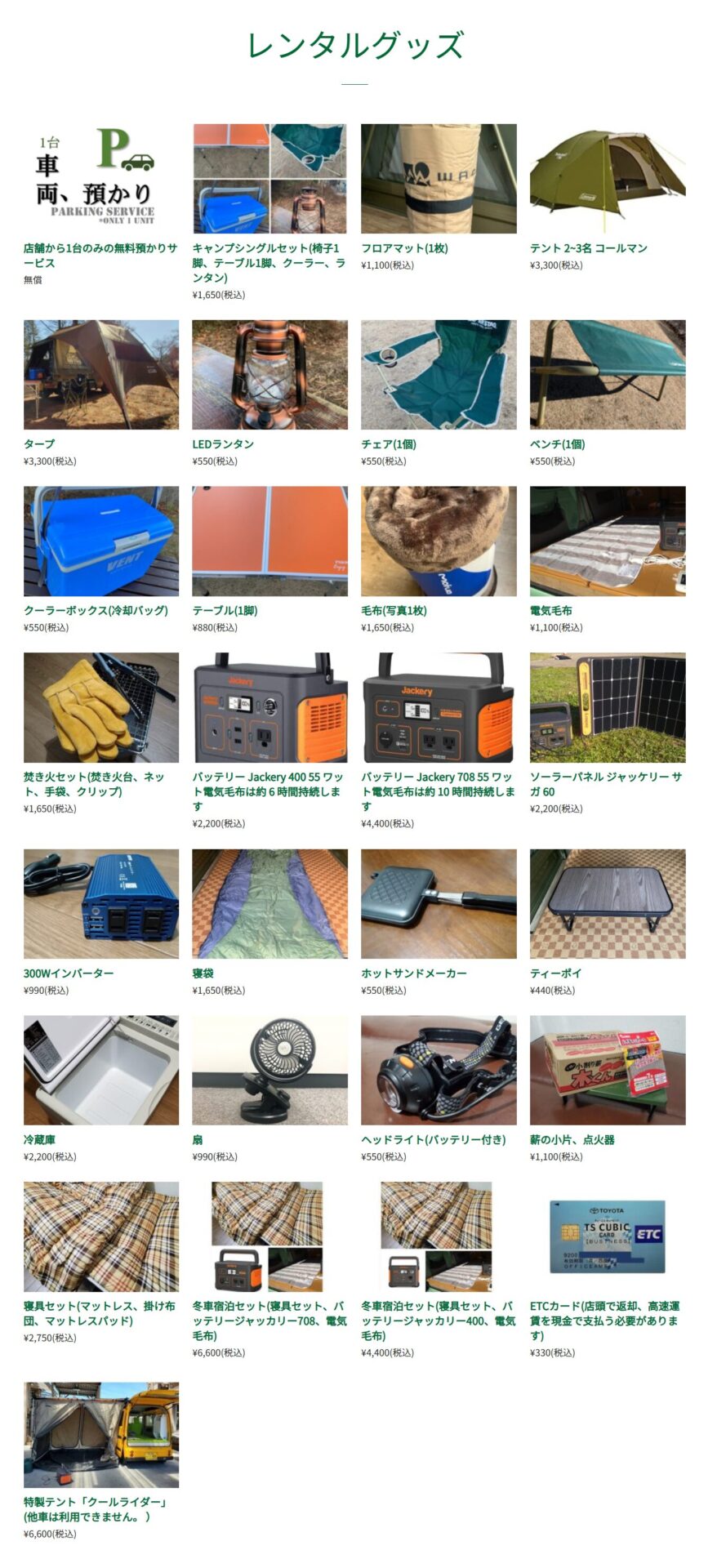View the Jackery 400 battery rental
Image resolution: width=717 pixels, height=1568 pixels.
(x=269, y=707)
